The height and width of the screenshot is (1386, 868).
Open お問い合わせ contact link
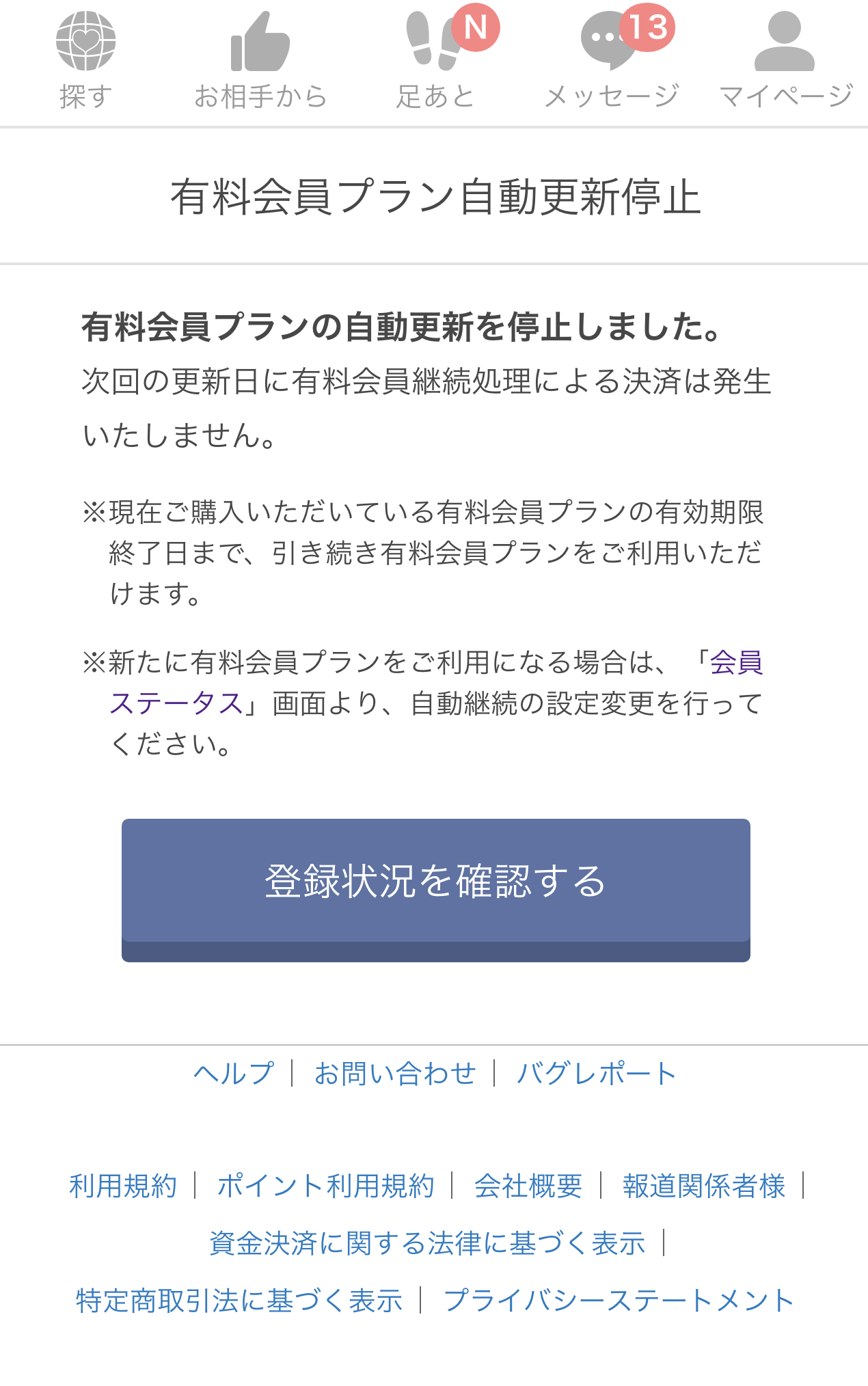(x=394, y=1073)
